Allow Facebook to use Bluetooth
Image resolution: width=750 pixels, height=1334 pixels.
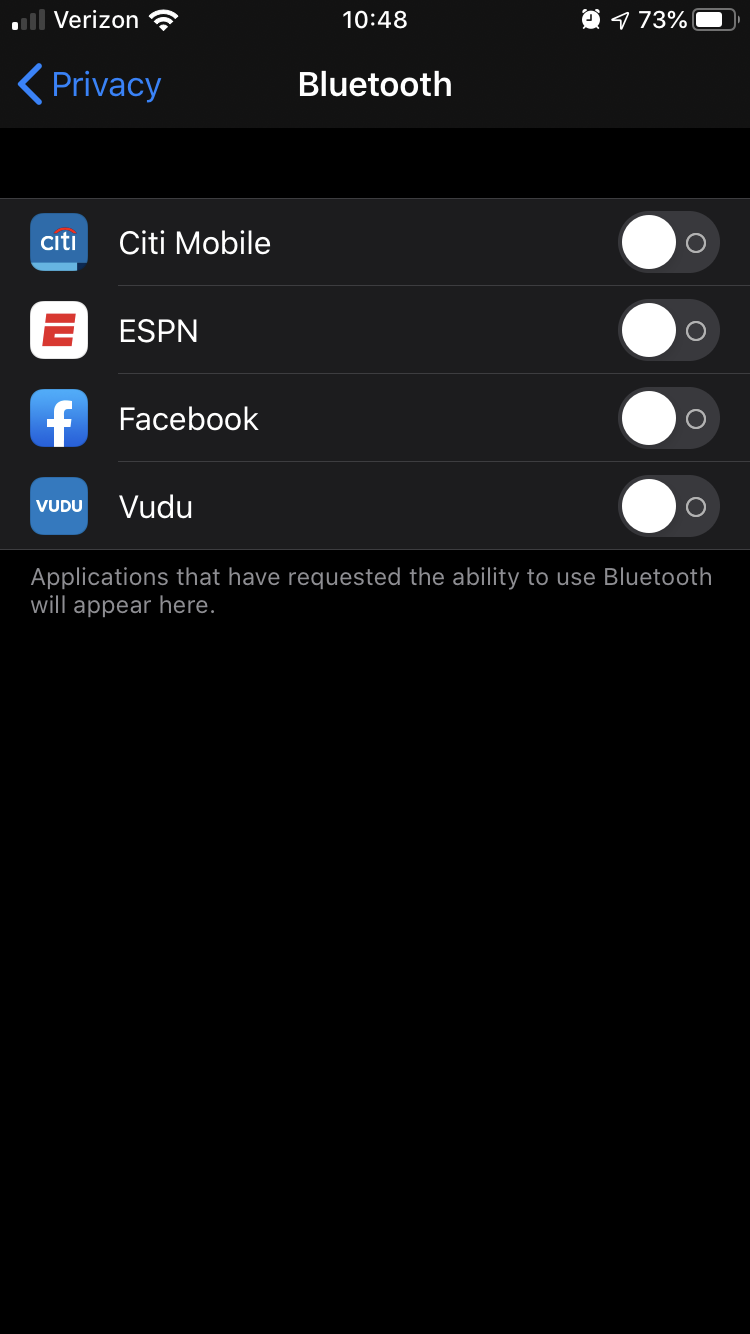[x=669, y=418]
